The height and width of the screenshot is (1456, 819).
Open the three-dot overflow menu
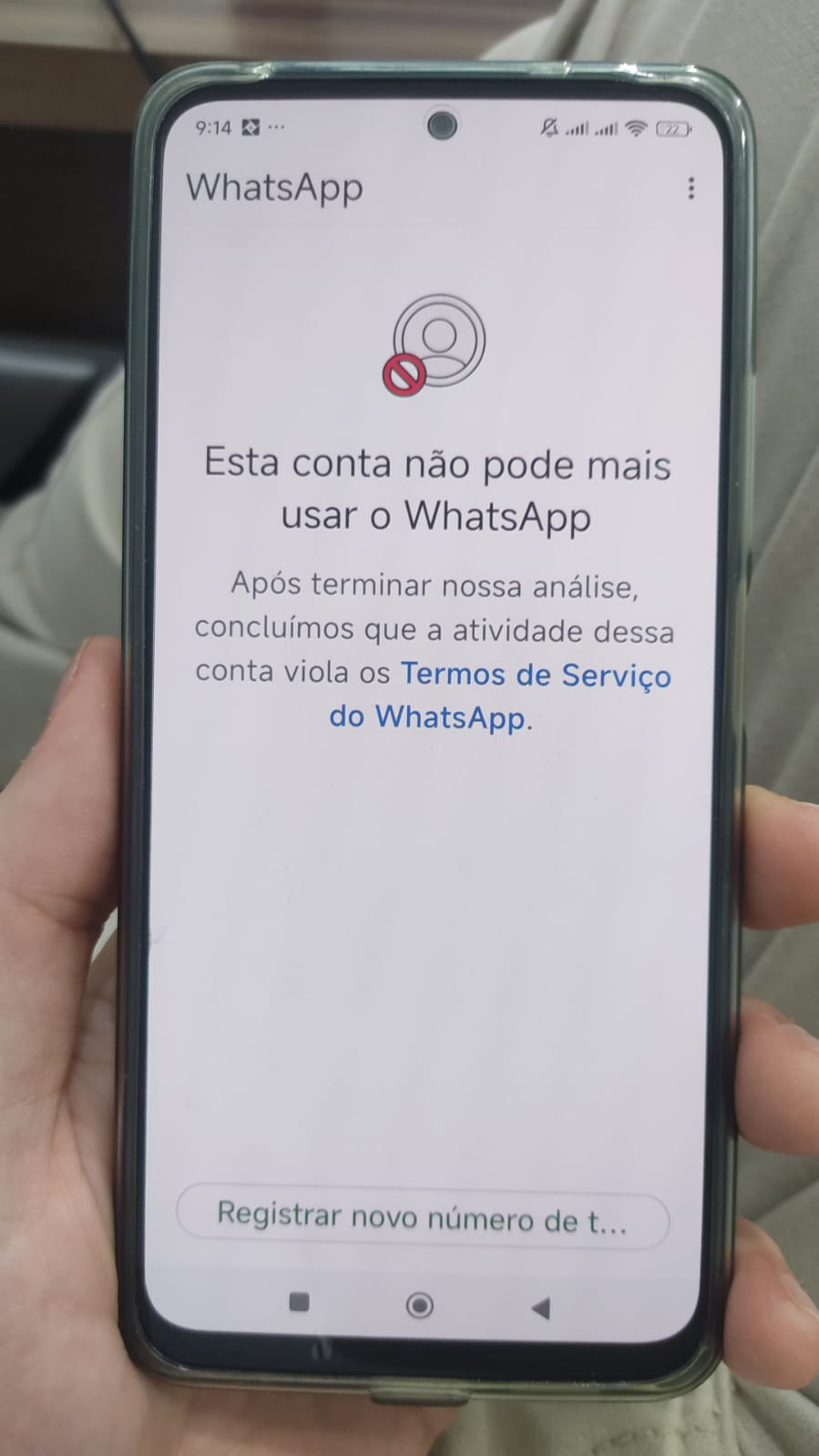click(691, 188)
